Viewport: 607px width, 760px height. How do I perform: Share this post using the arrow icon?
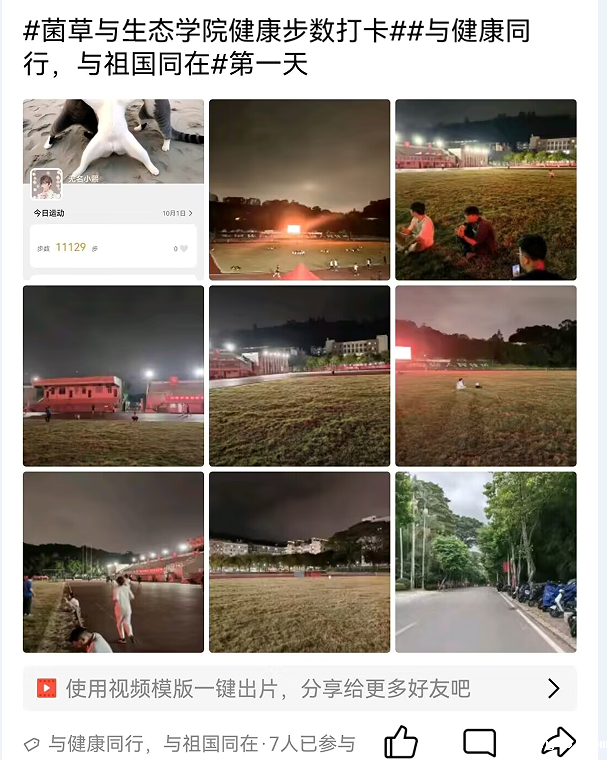558,742
